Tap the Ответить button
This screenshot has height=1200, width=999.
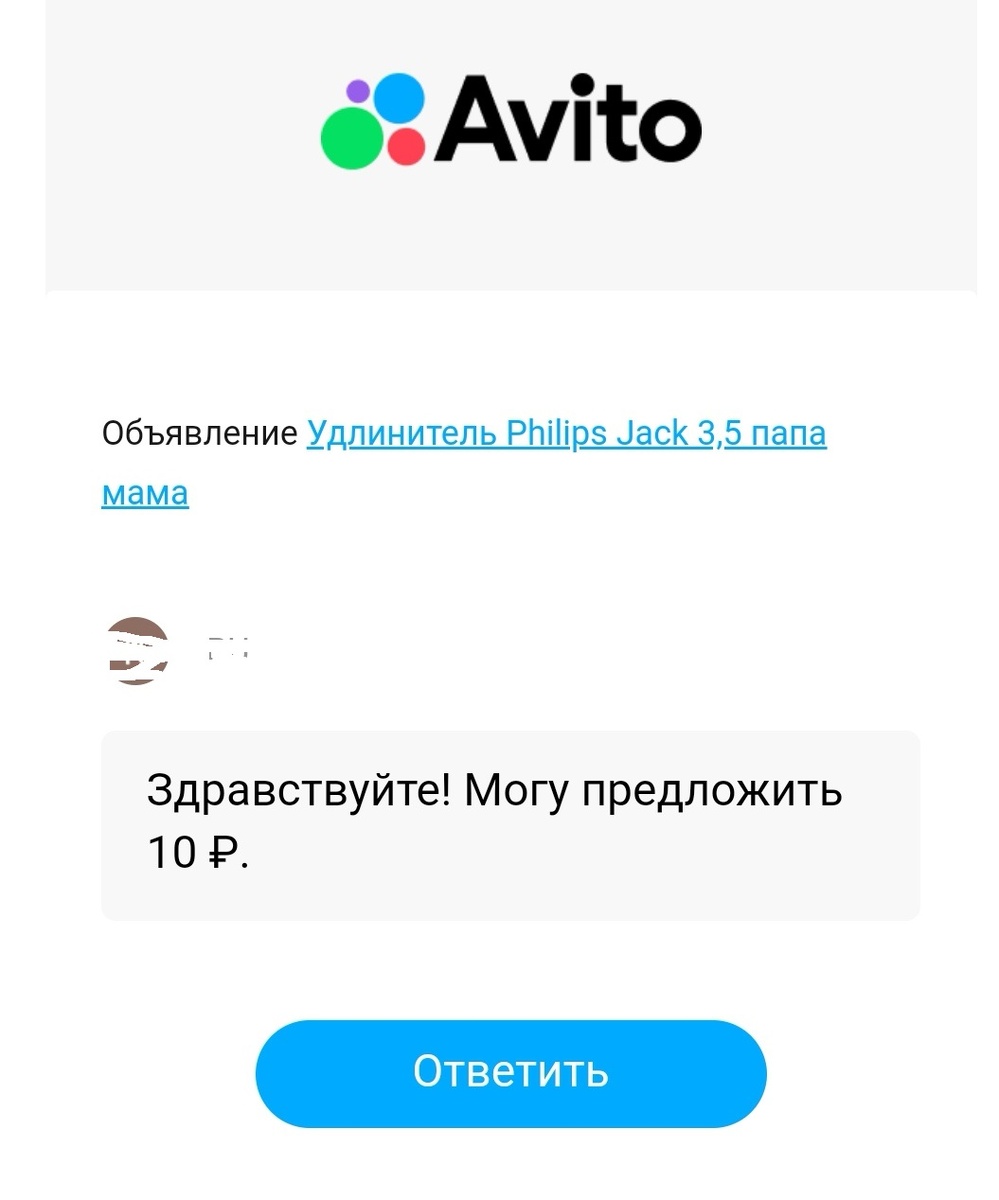point(511,1073)
